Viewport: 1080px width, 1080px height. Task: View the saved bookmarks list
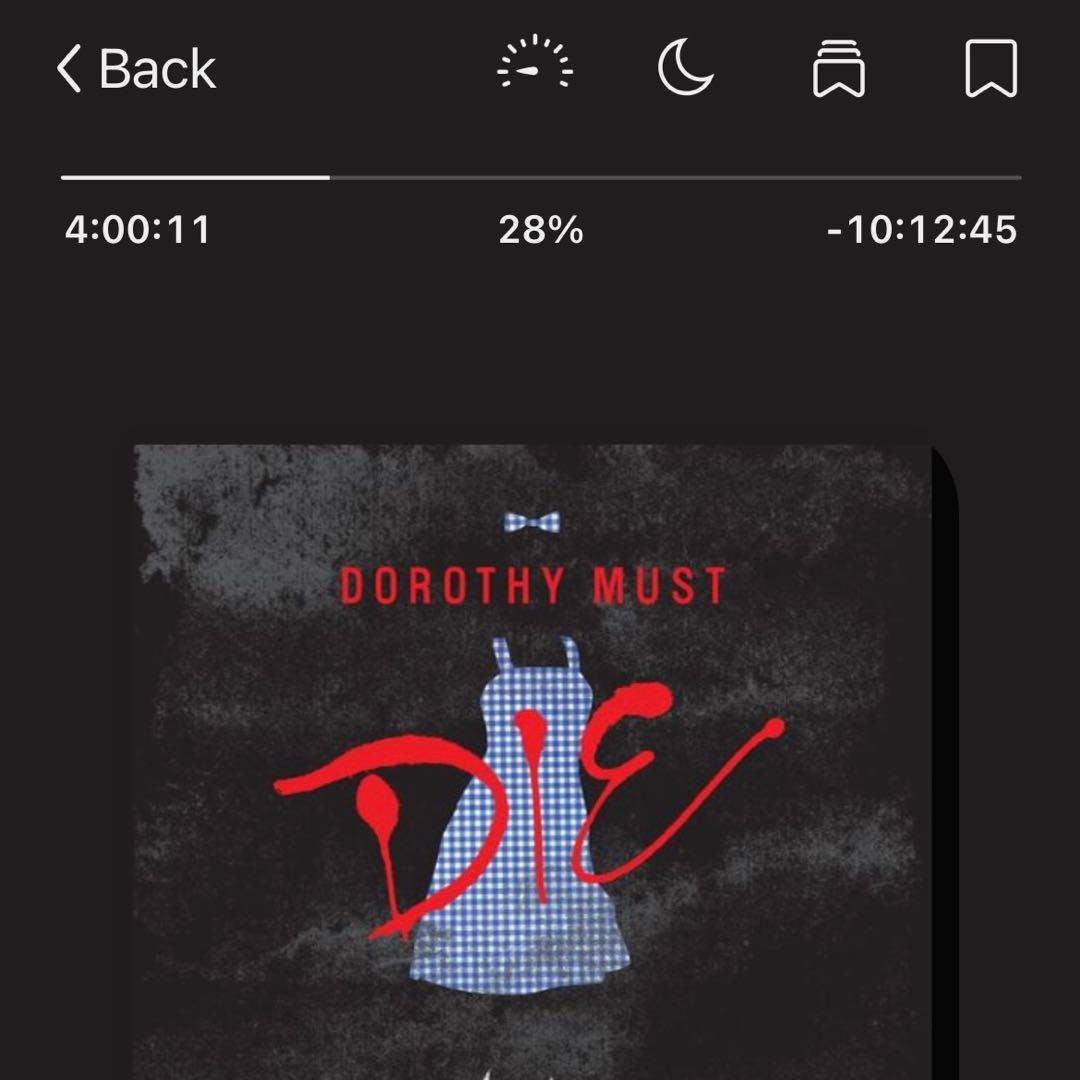pyautogui.click(x=838, y=69)
